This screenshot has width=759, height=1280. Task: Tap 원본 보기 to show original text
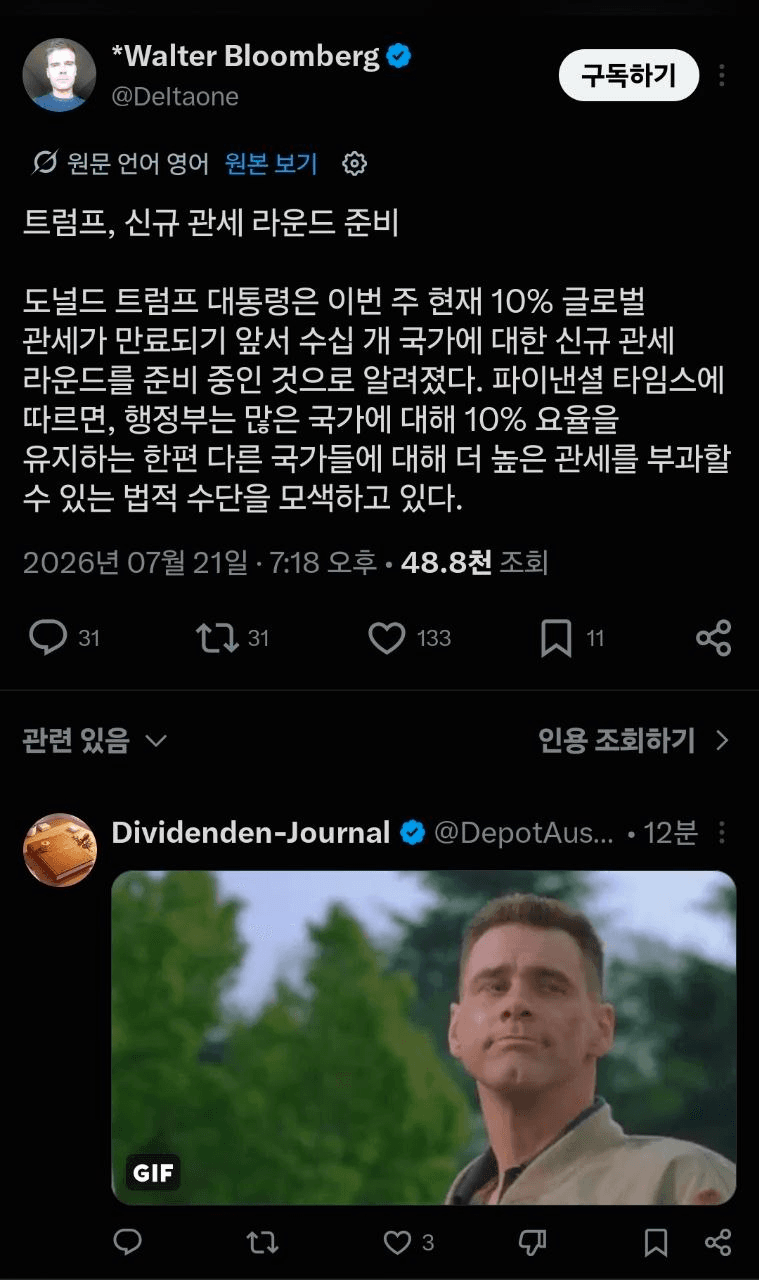click(x=271, y=163)
